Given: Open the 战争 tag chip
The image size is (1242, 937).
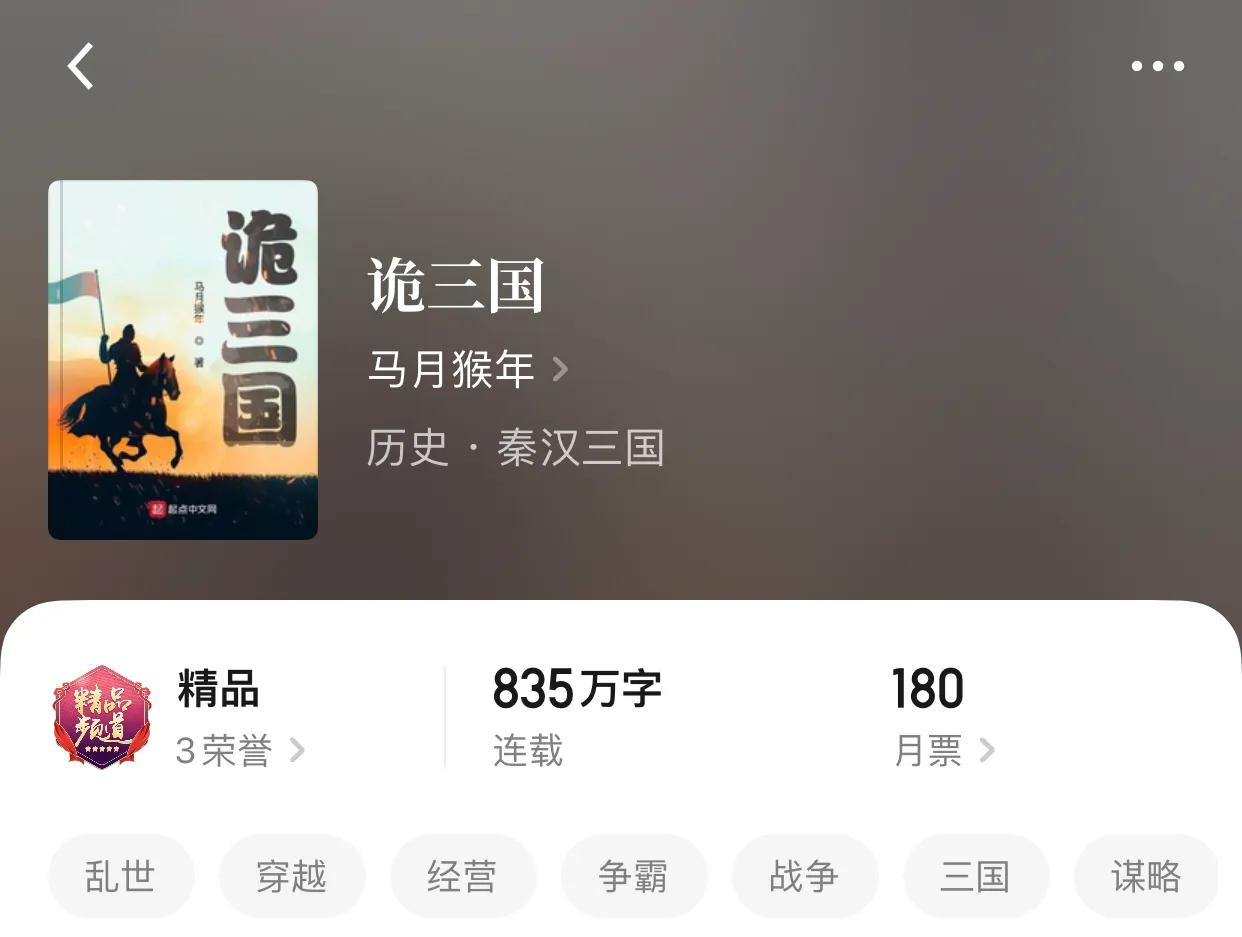Looking at the screenshot, I should 805,876.
